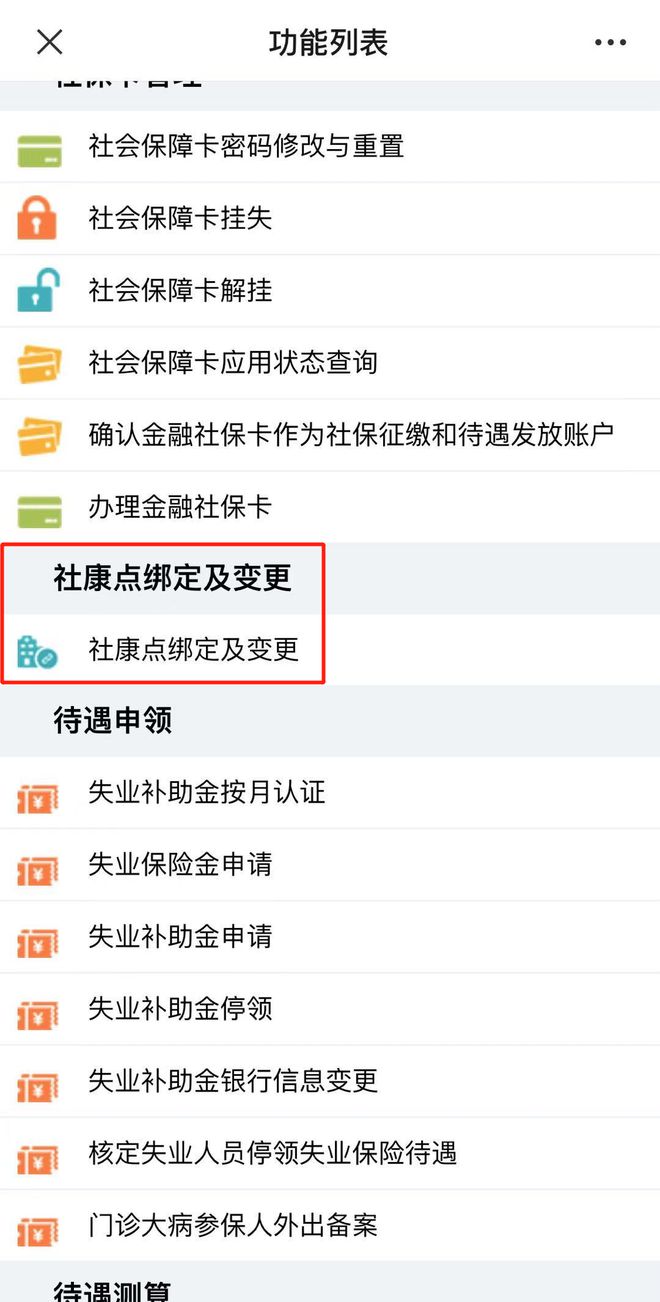660x1302 pixels.
Task: Select 社会保障卡挂失
Action: pos(330,219)
